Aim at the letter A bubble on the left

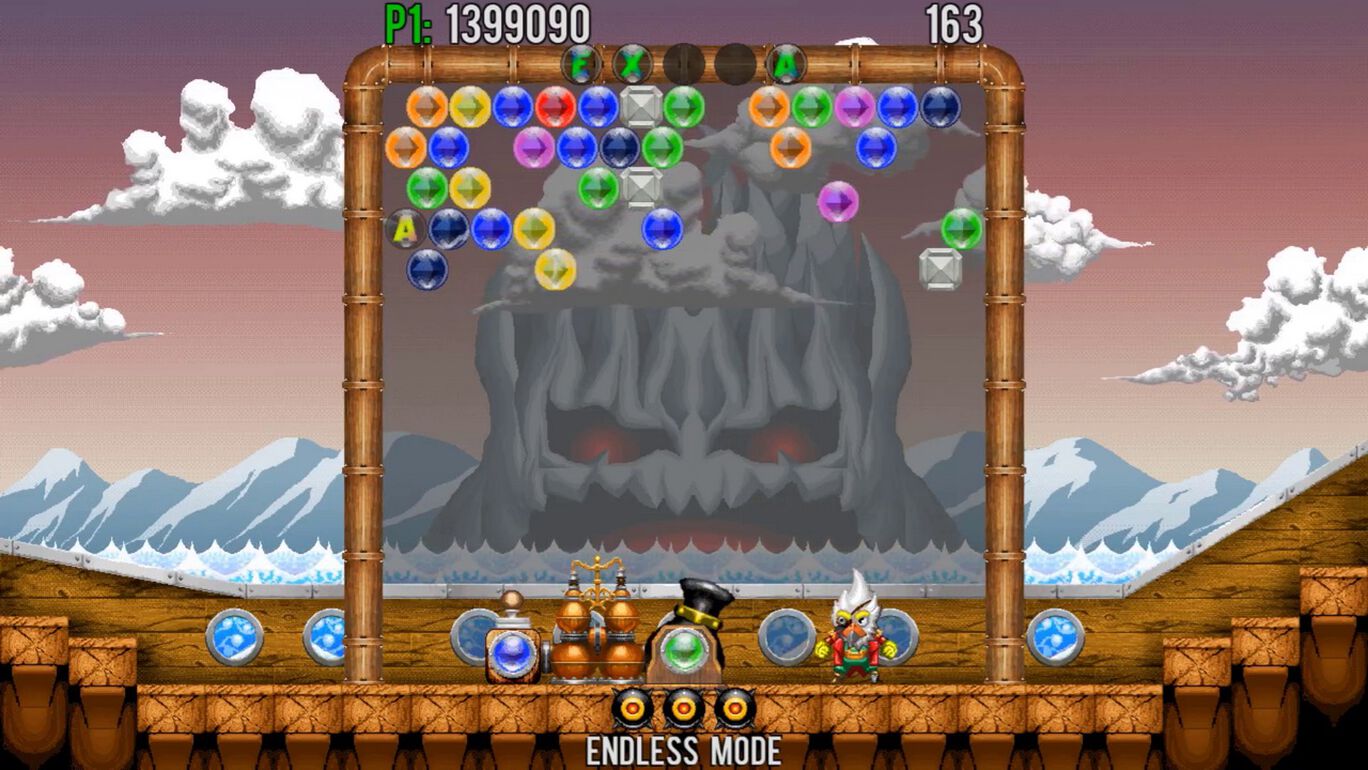[x=404, y=229]
